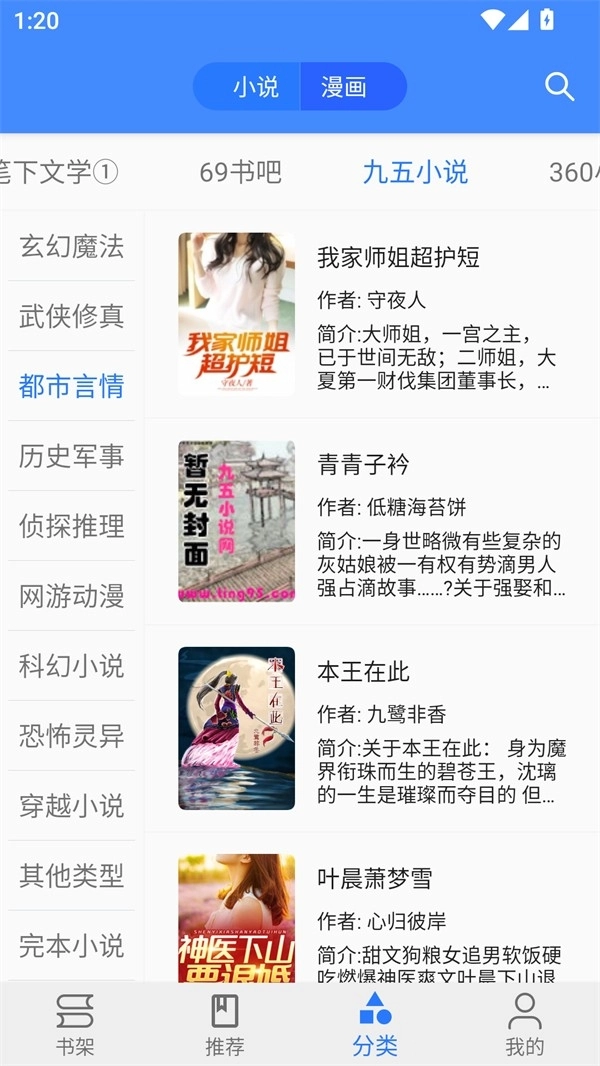
Task: Open the novel 青青子衿
Action: [363, 465]
